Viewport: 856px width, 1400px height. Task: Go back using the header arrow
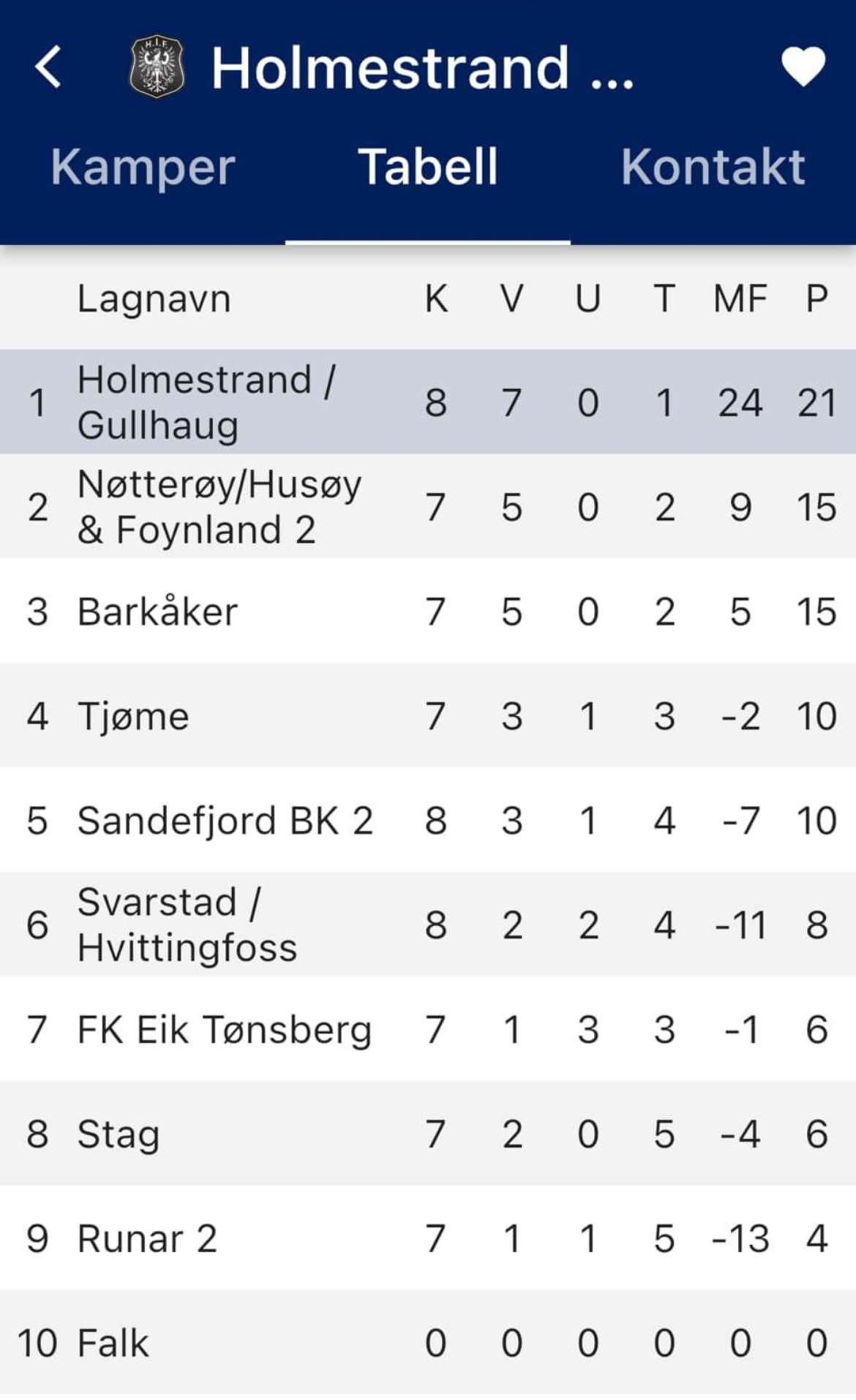click(48, 67)
